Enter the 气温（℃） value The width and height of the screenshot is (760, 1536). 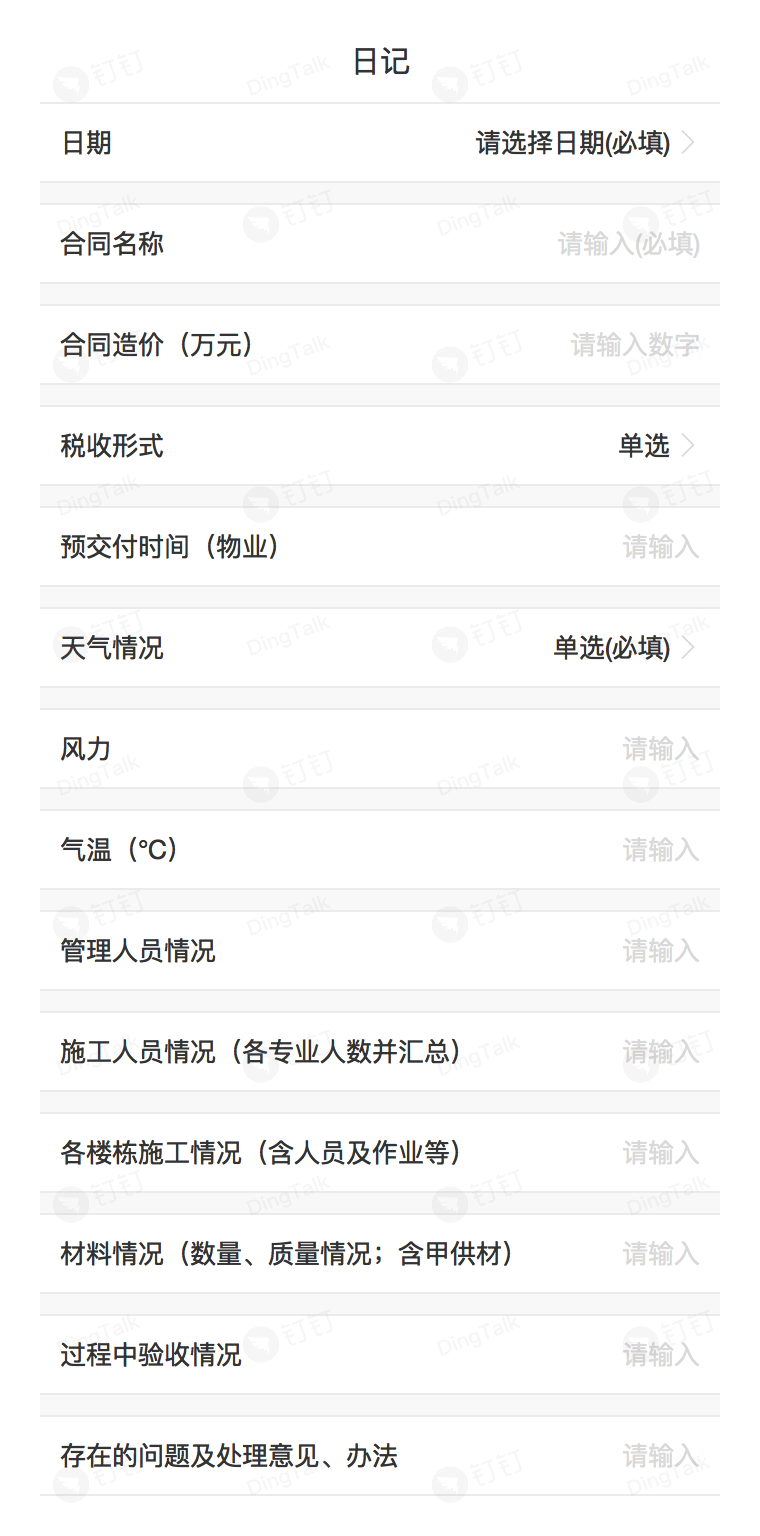pyautogui.click(x=380, y=850)
